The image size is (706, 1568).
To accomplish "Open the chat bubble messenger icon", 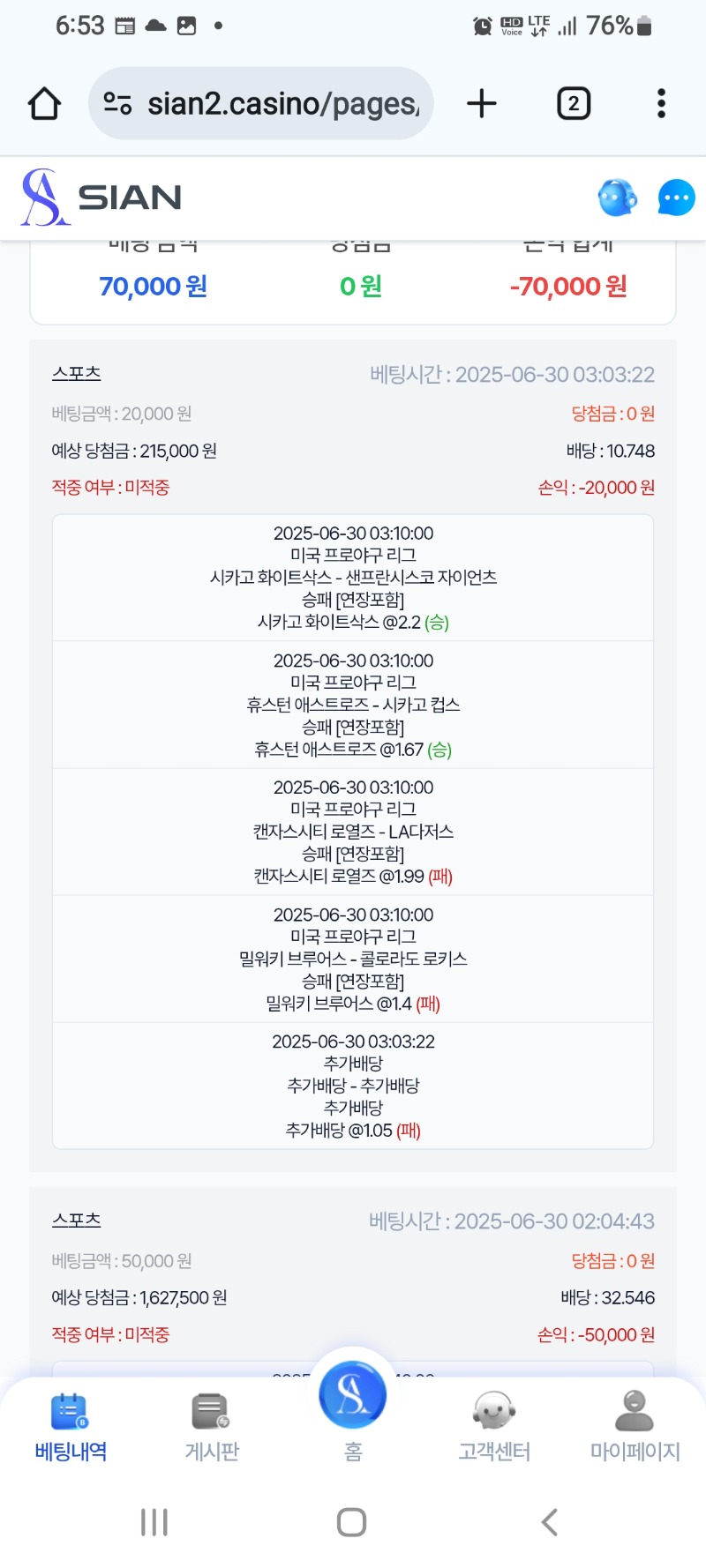I will tap(677, 198).
